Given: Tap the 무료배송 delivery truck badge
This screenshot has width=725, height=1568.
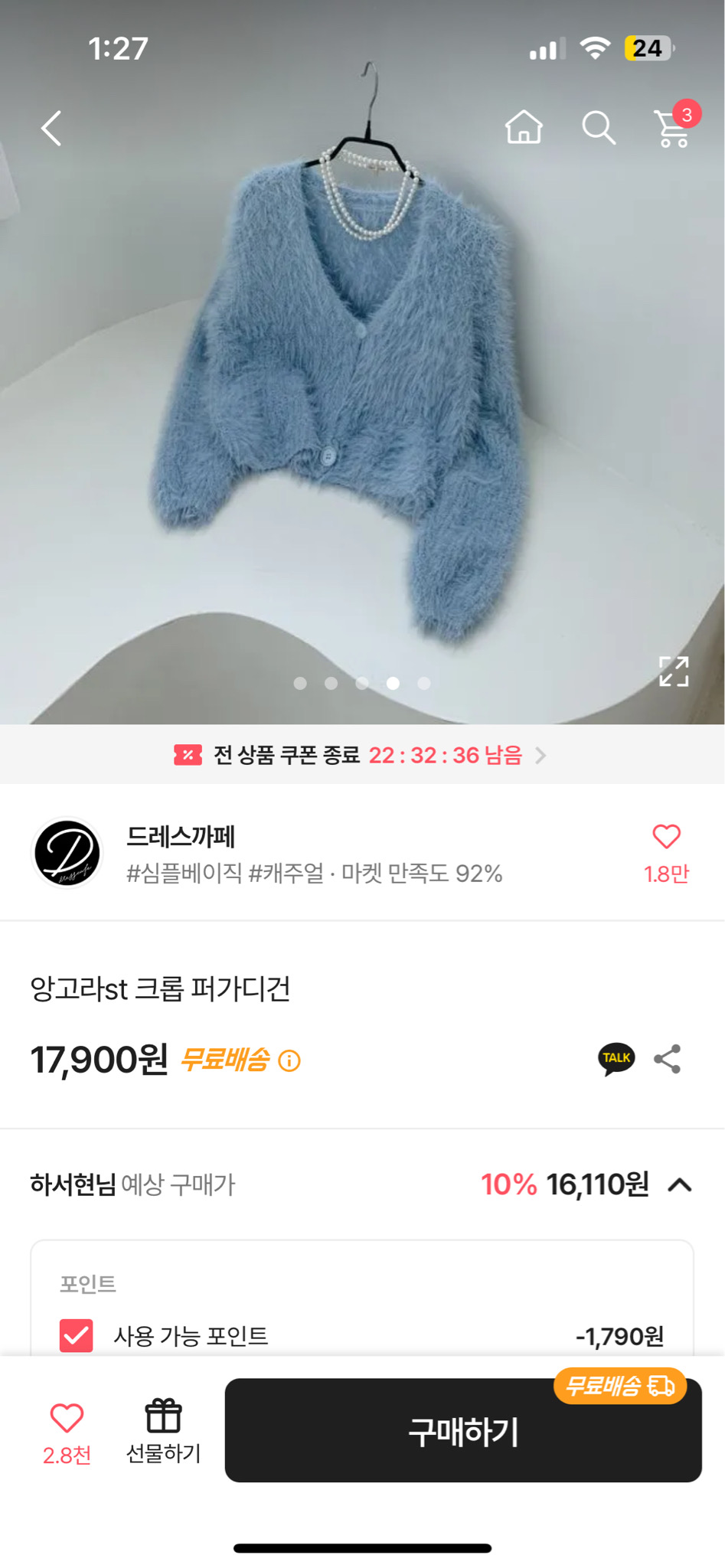Looking at the screenshot, I should tap(620, 1387).
